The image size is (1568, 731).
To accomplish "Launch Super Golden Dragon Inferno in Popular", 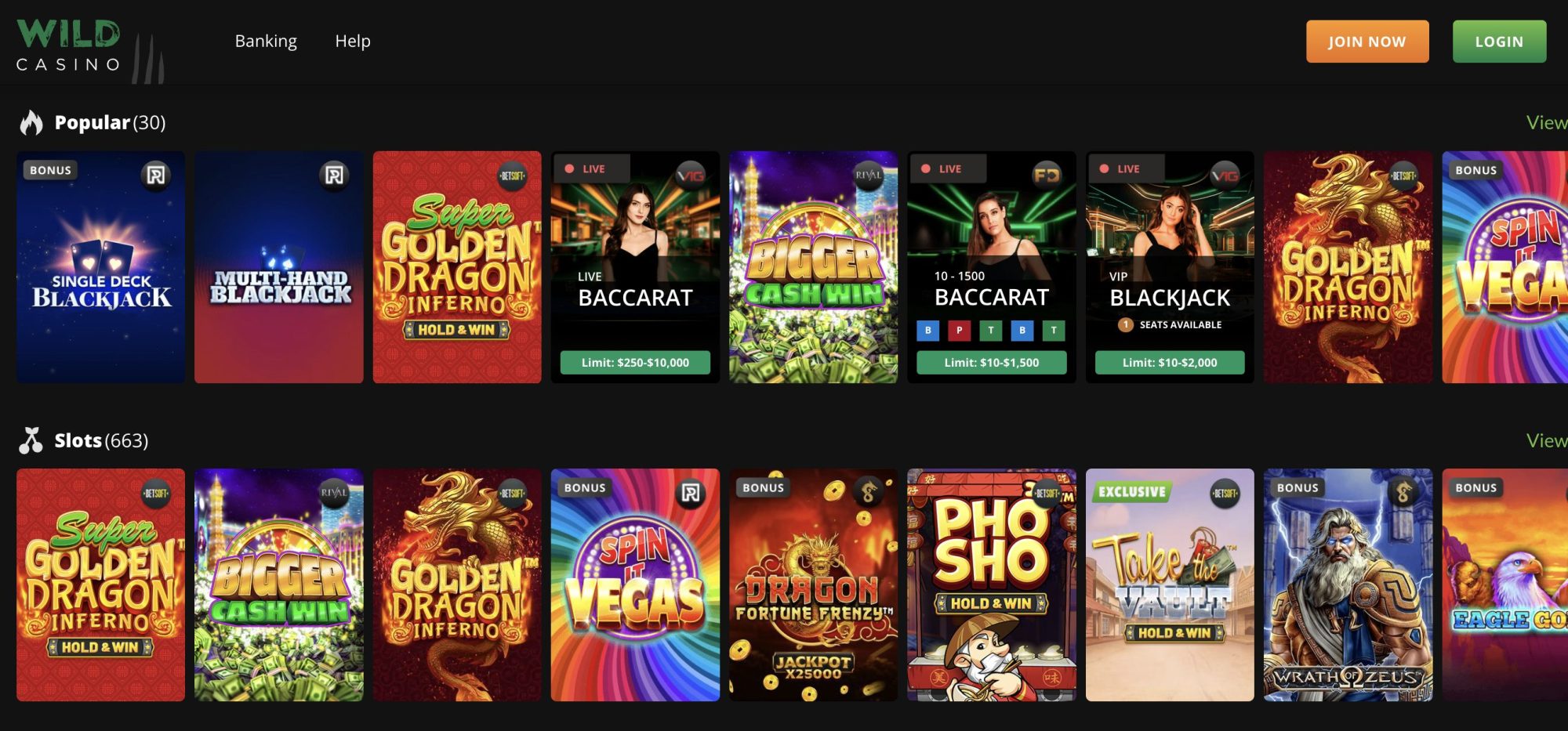I will pos(457,267).
